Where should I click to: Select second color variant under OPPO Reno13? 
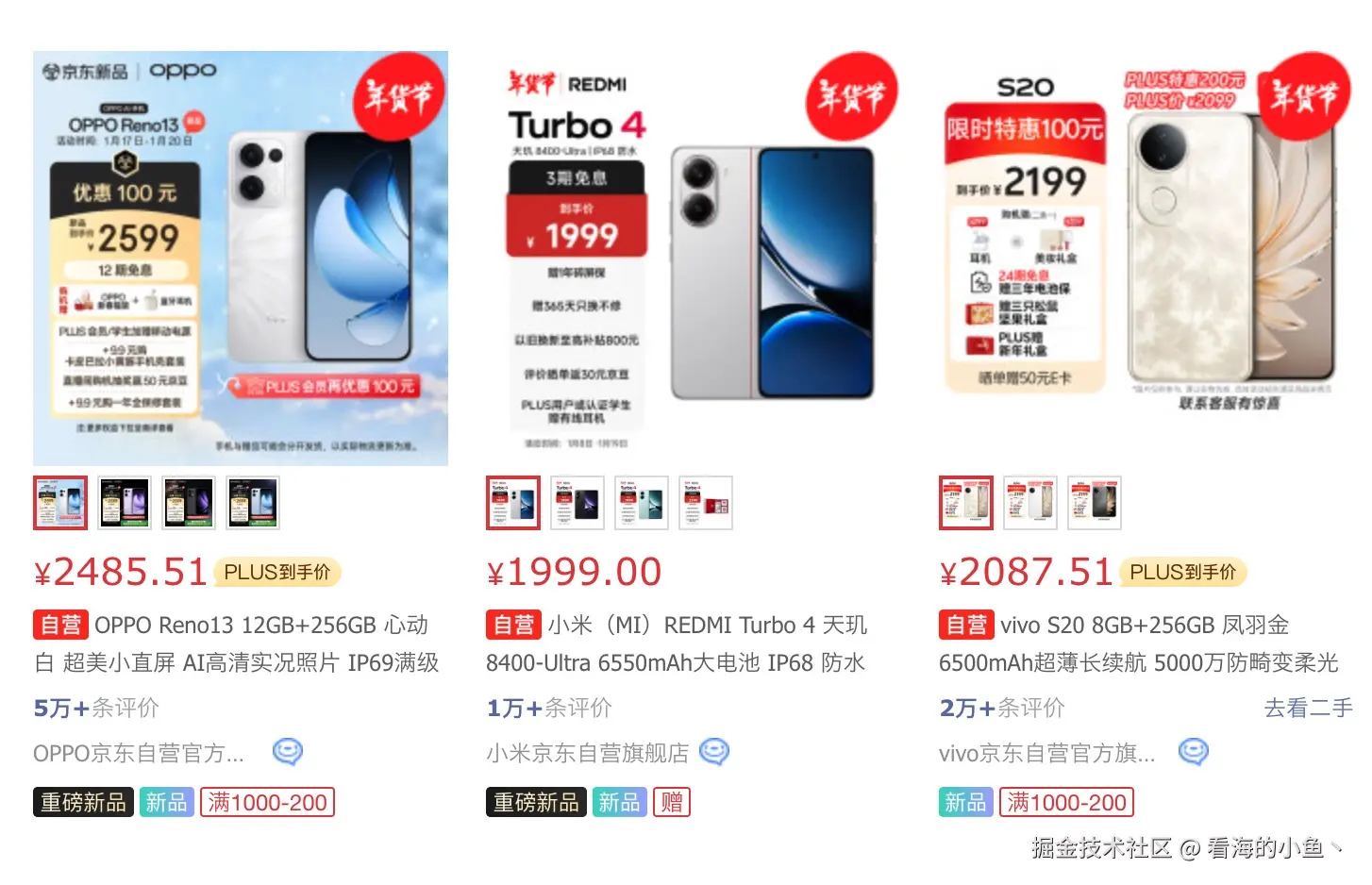(125, 503)
